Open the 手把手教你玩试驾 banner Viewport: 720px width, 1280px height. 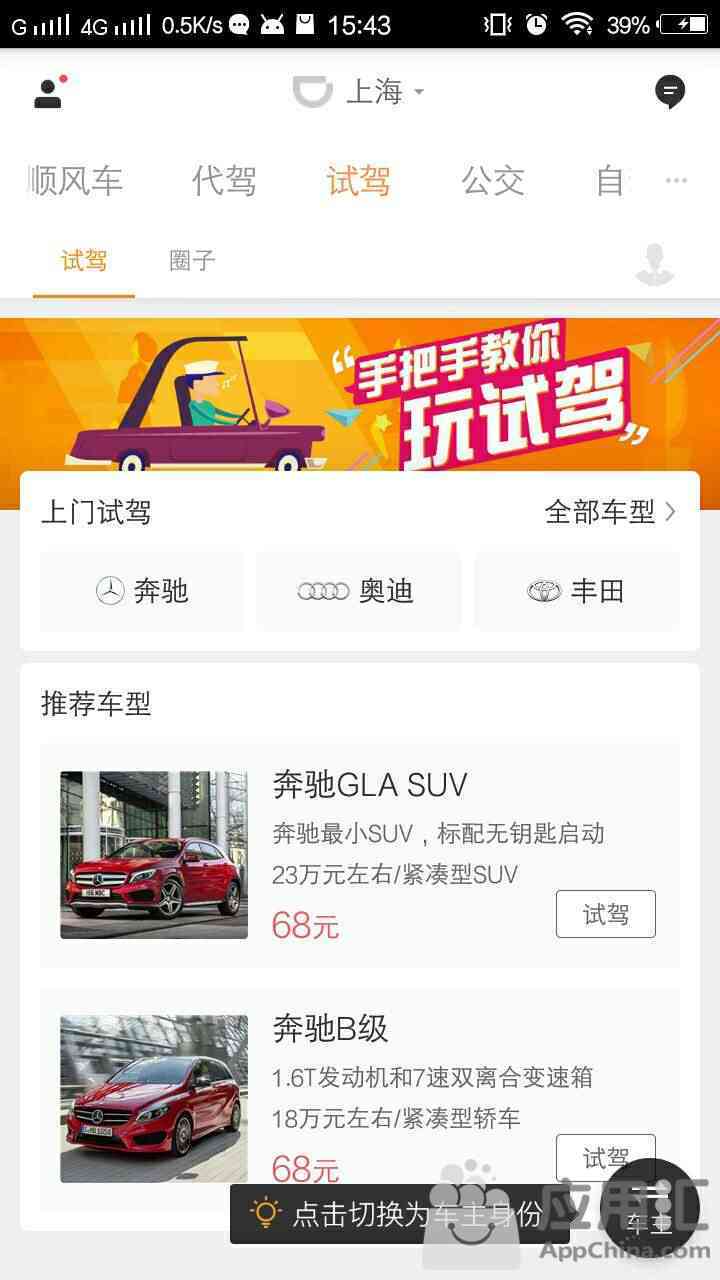(360, 395)
